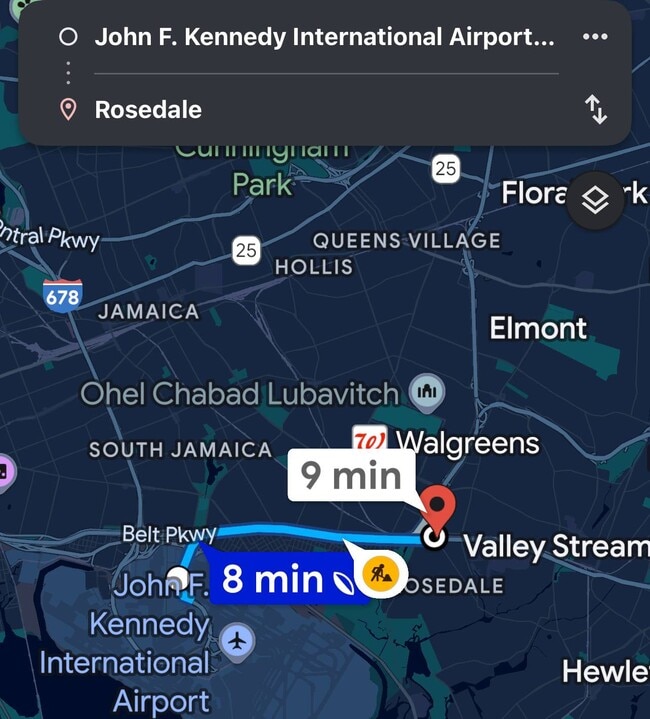The width and height of the screenshot is (650, 719).
Task: Tap the road work construction icon
Action: tap(381, 574)
